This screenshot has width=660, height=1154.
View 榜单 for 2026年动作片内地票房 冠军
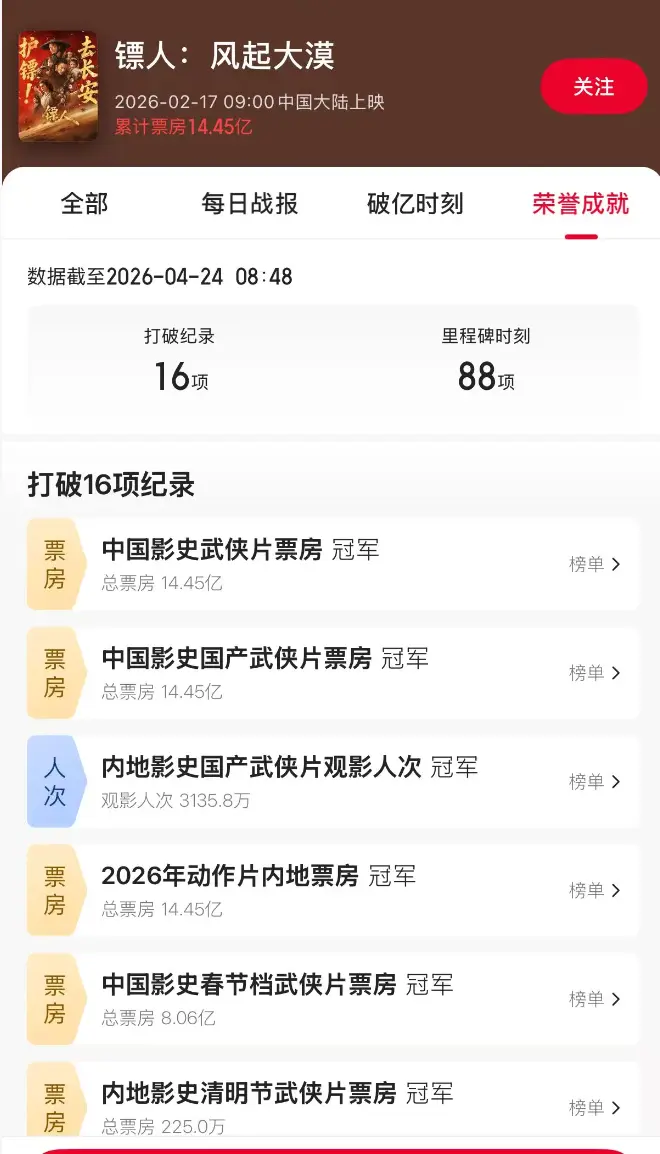click(595, 890)
